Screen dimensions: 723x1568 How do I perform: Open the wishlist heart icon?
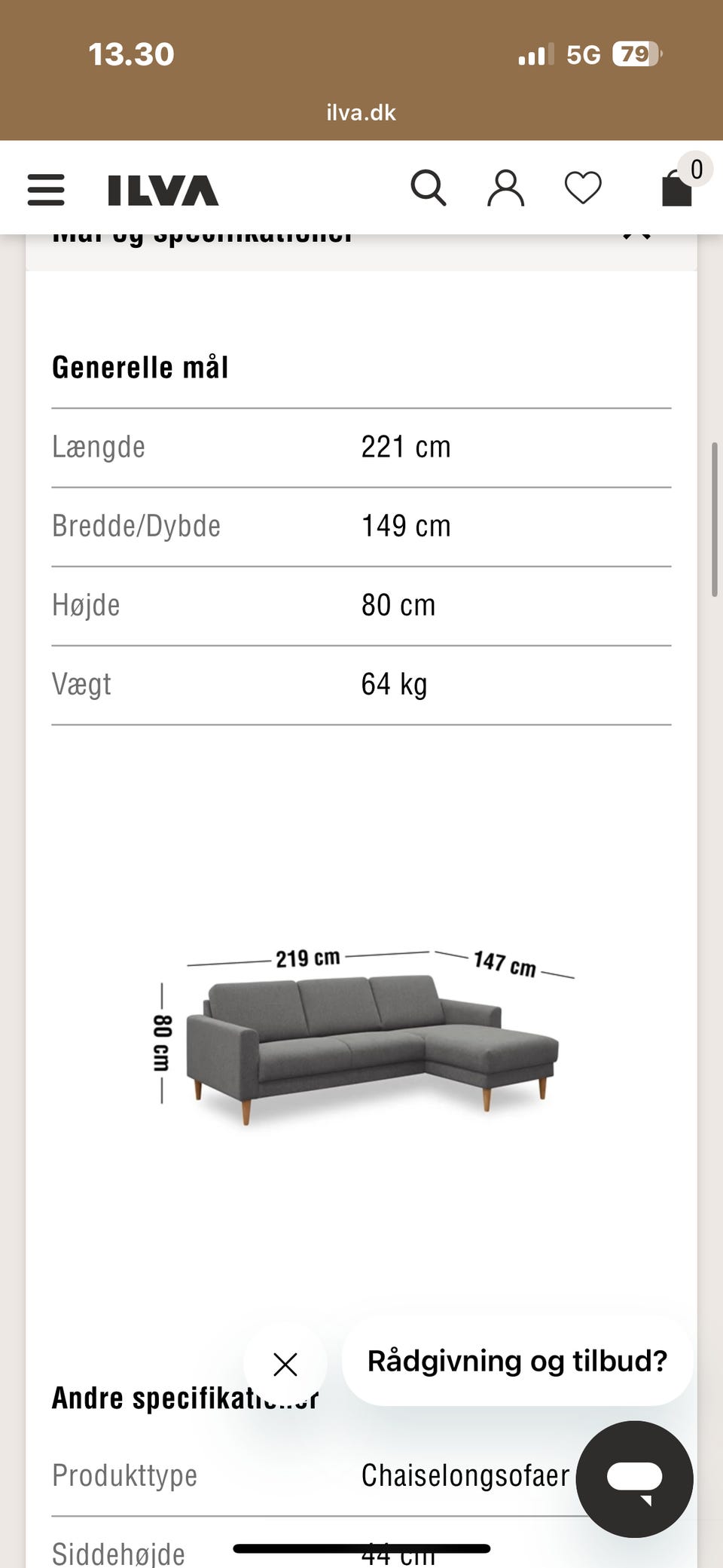pos(583,189)
